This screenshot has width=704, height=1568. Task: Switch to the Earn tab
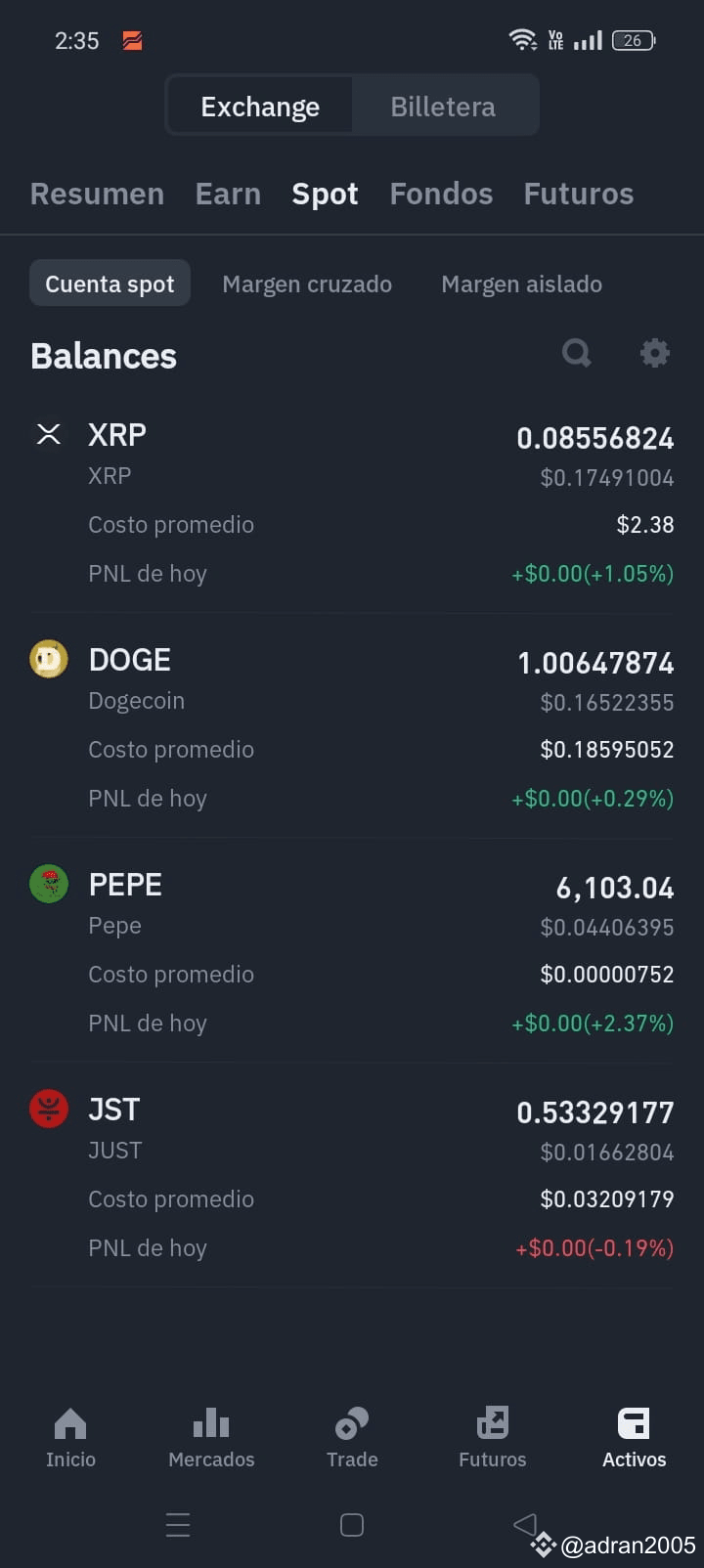(228, 194)
